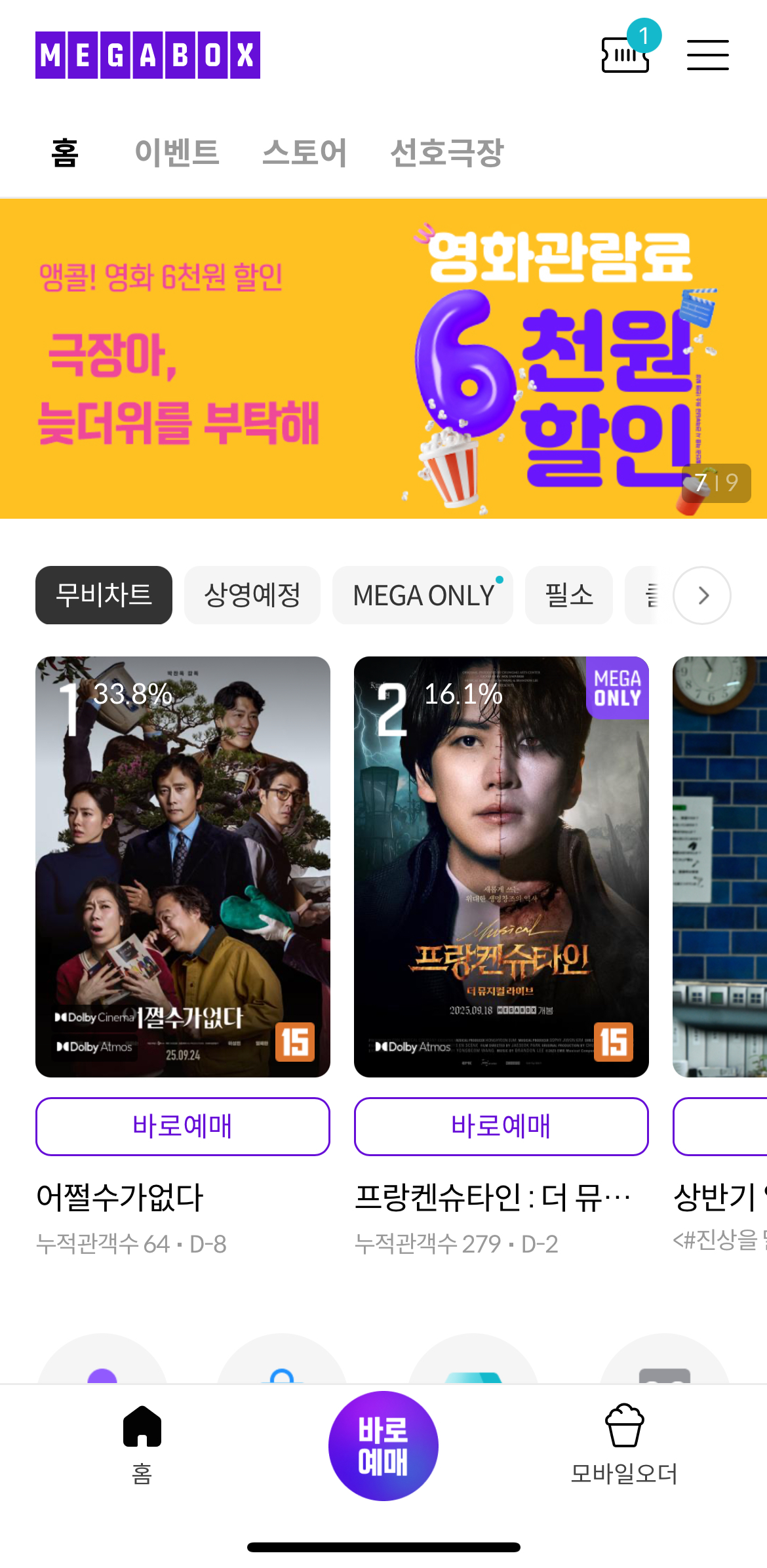767x1568 pixels.
Task: Switch to the 이벤트 tab
Action: pyautogui.click(x=176, y=153)
